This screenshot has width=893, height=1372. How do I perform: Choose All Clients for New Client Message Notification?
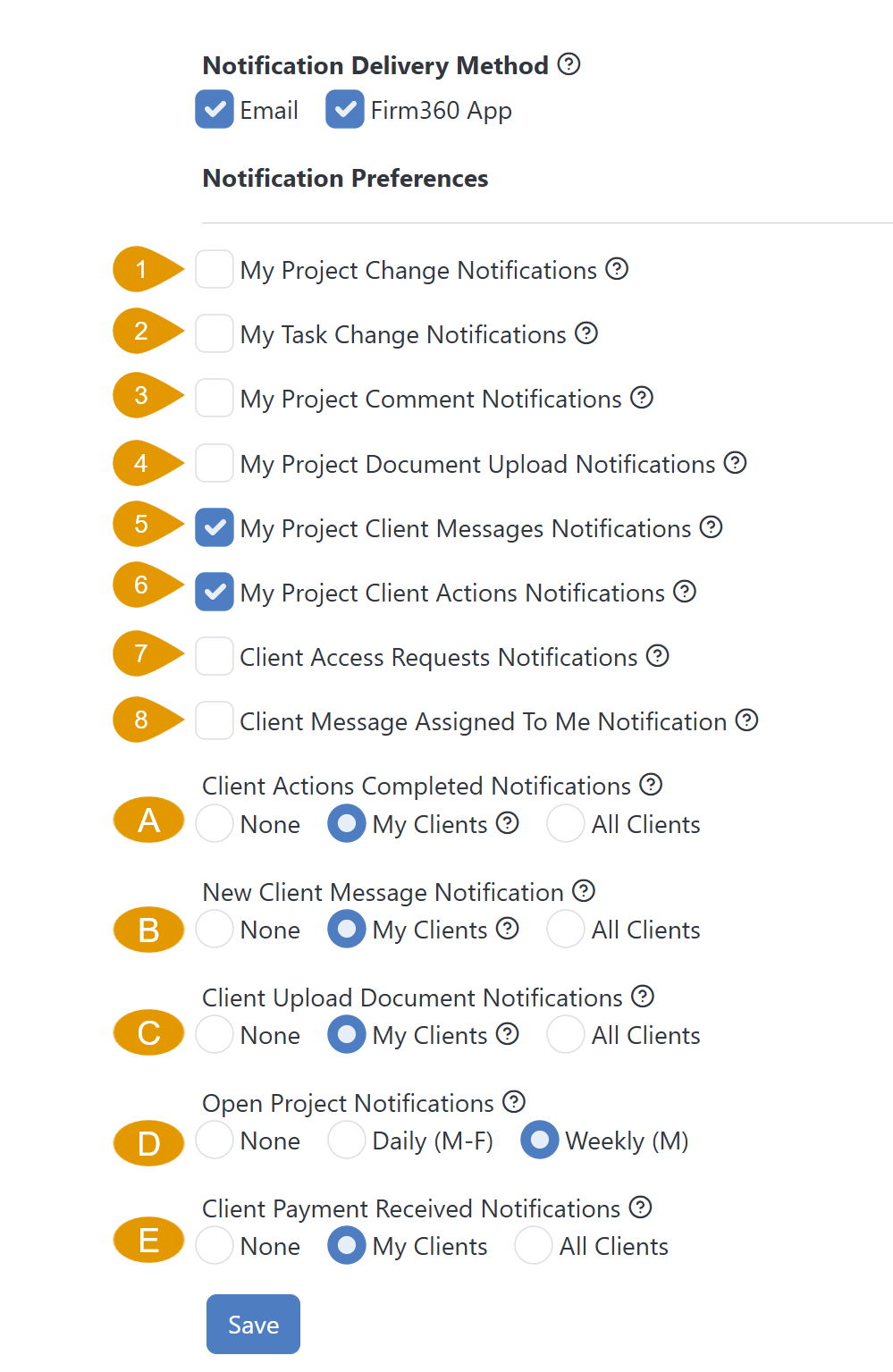click(565, 930)
